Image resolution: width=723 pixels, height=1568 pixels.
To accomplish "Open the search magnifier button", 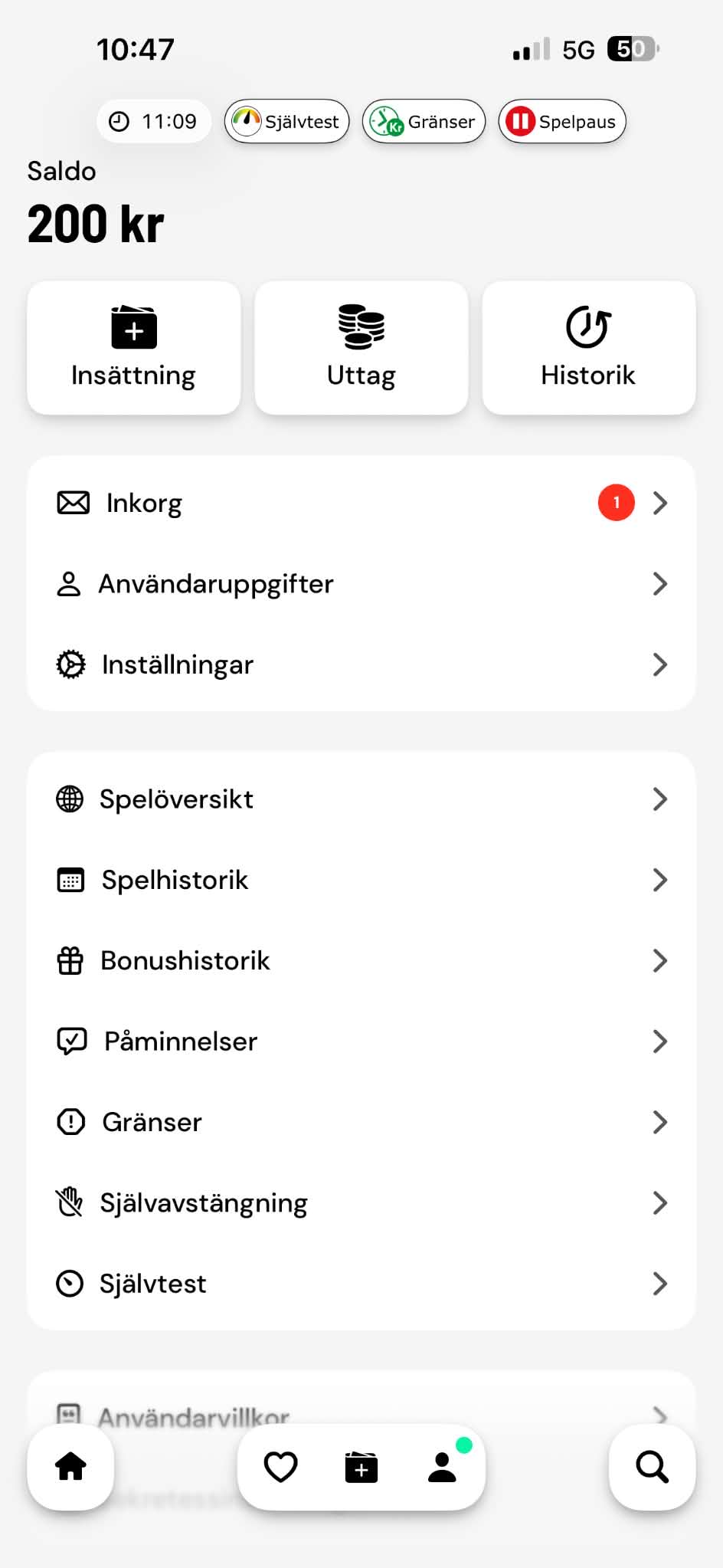I will coord(653,1467).
